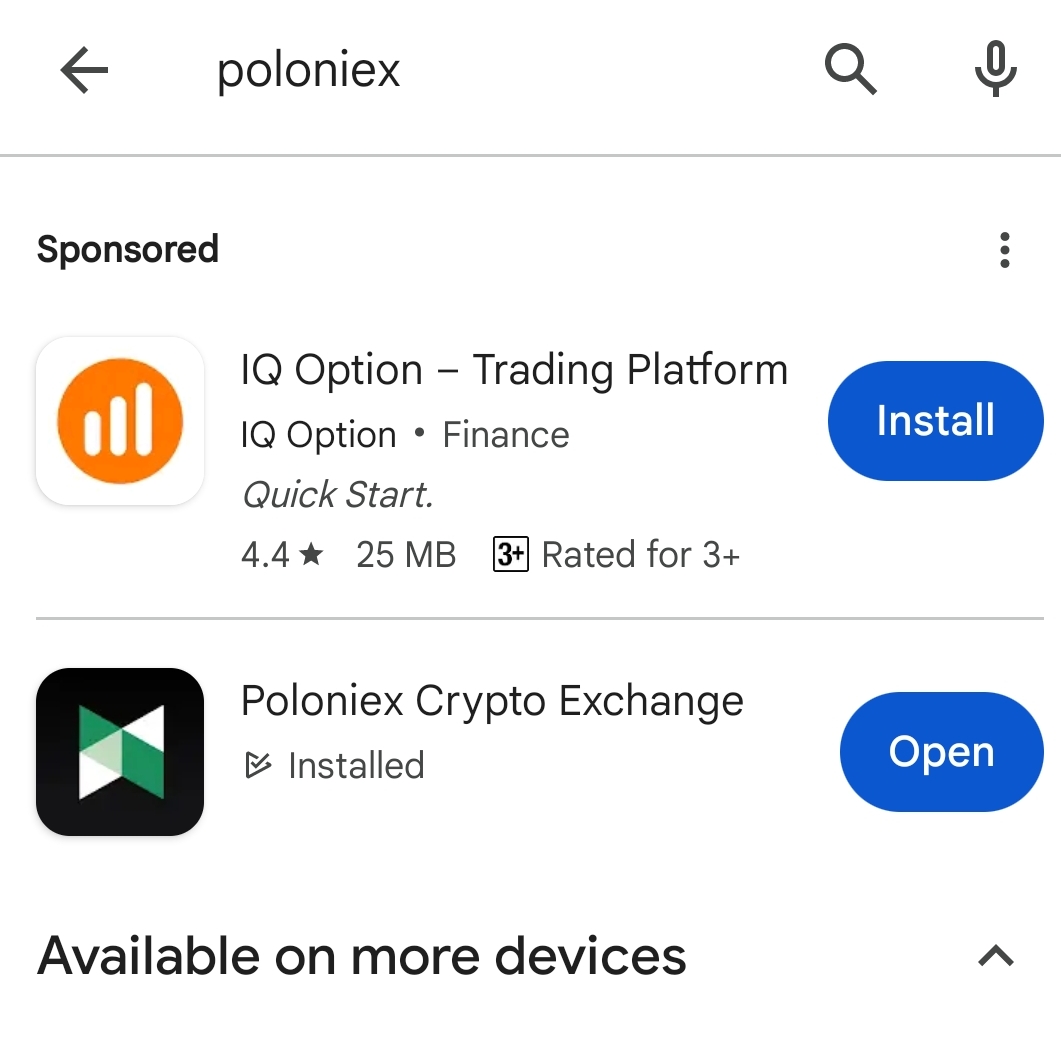Collapse Available on more devices section

[x=995, y=957]
